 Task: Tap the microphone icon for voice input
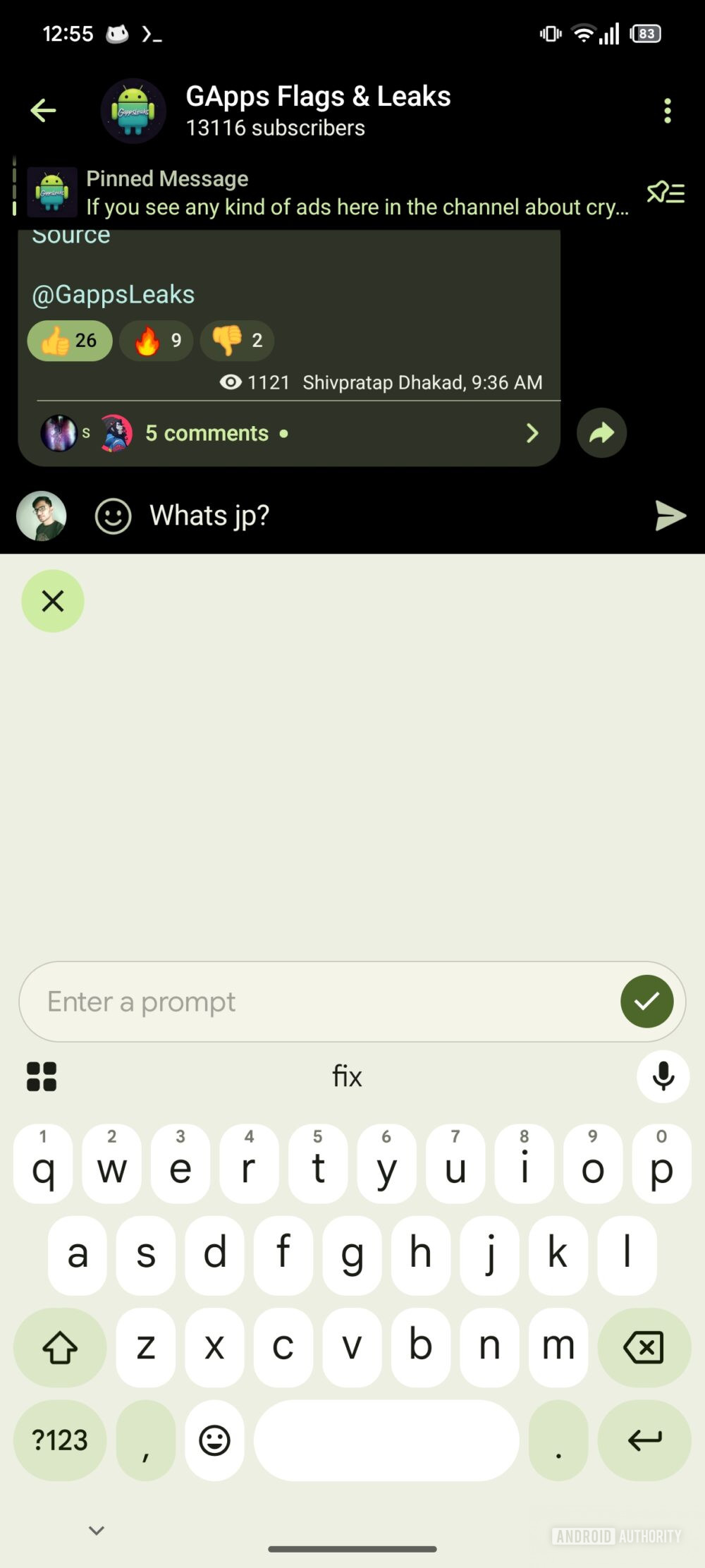661,1076
